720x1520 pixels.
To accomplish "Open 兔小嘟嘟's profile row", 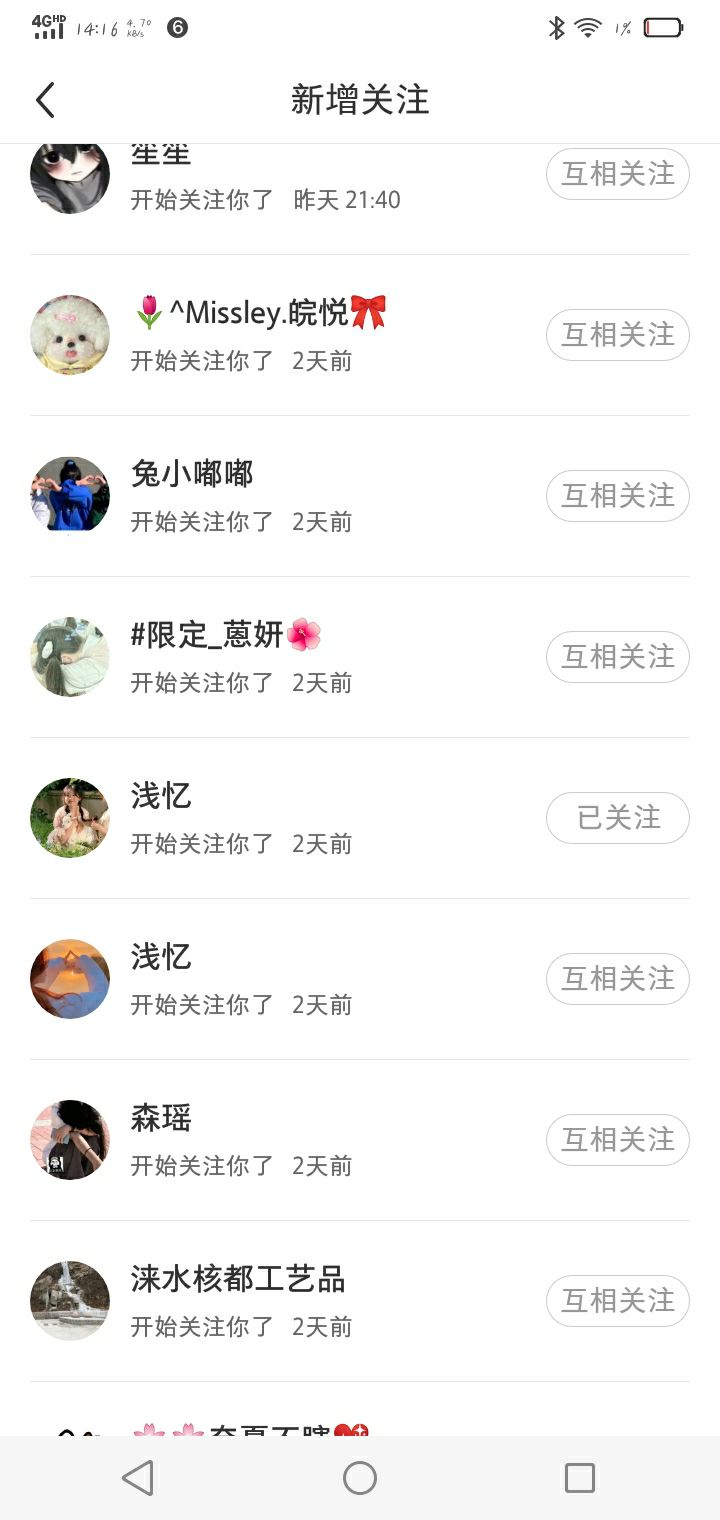I will click(300, 496).
